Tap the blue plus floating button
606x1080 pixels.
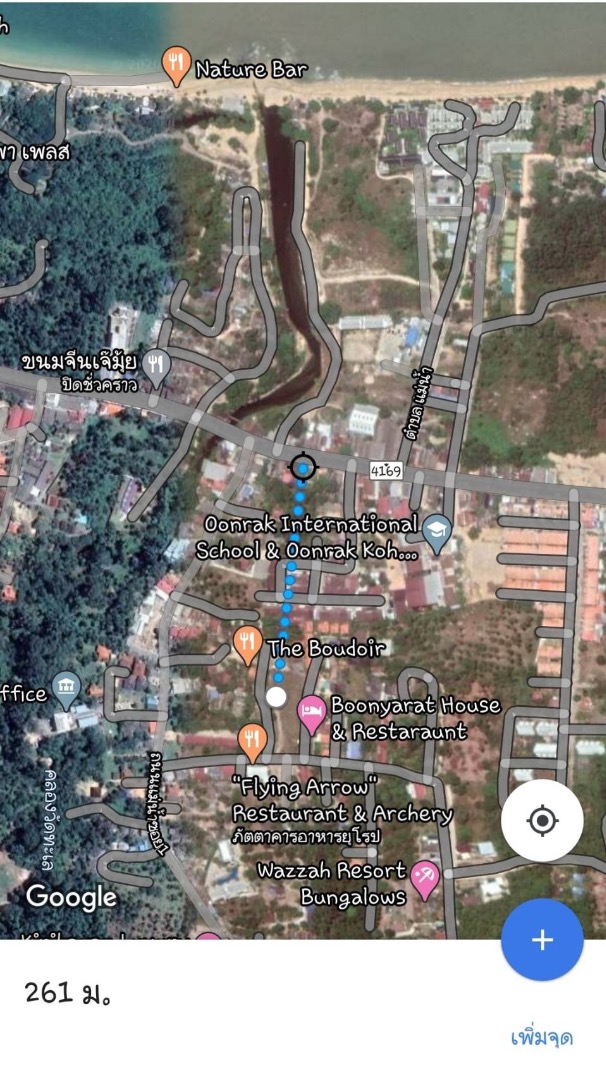coord(542,939)
